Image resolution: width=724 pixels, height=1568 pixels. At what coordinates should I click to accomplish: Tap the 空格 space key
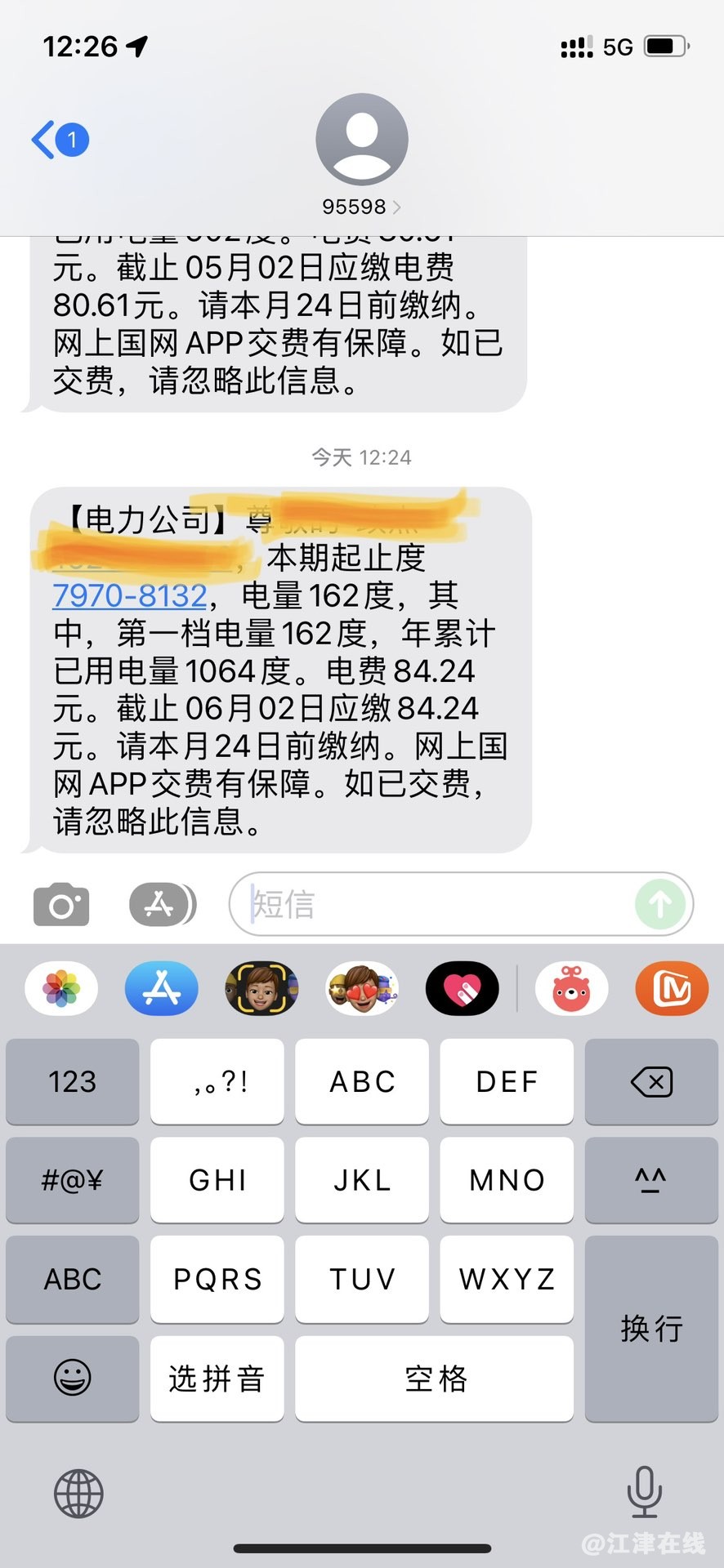point(435,1378)
